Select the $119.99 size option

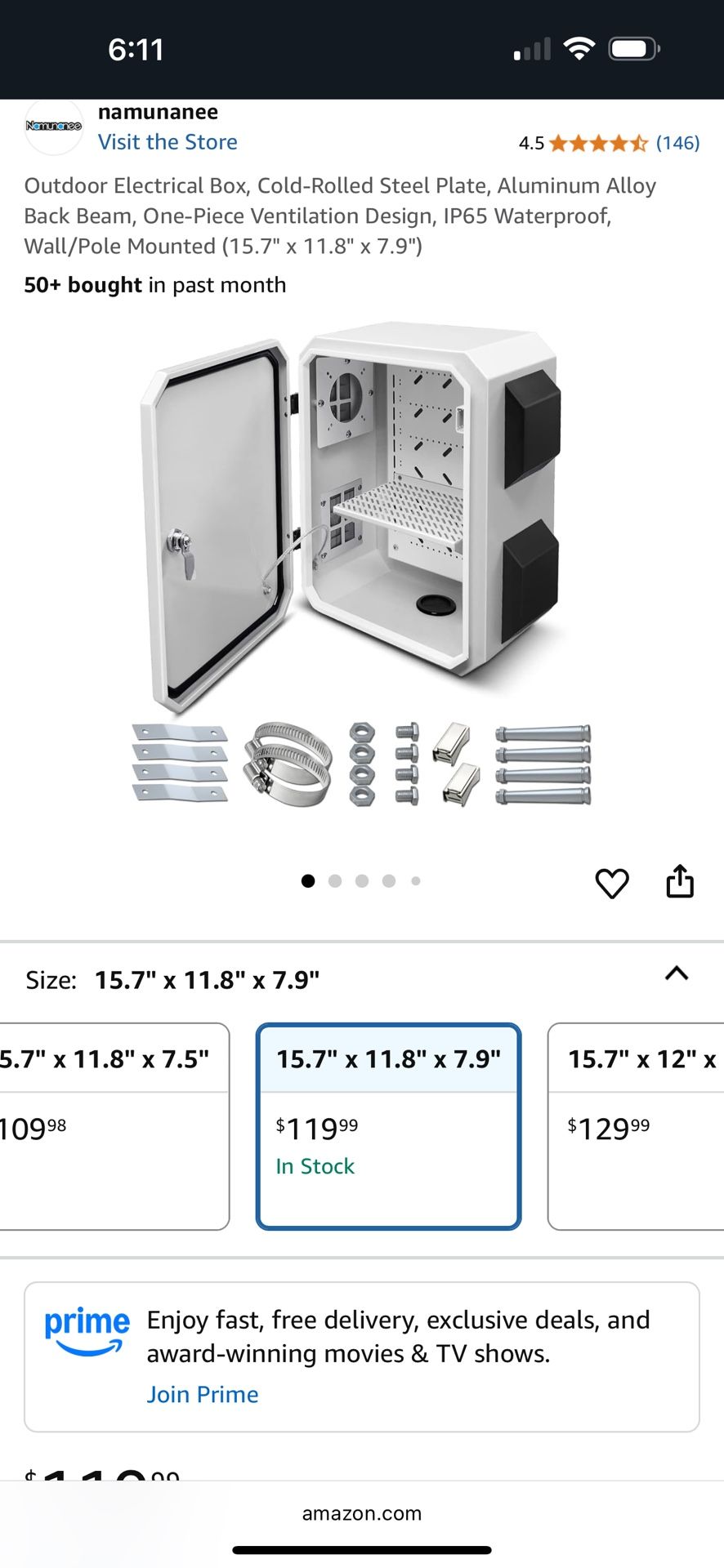click(388, 1126)
